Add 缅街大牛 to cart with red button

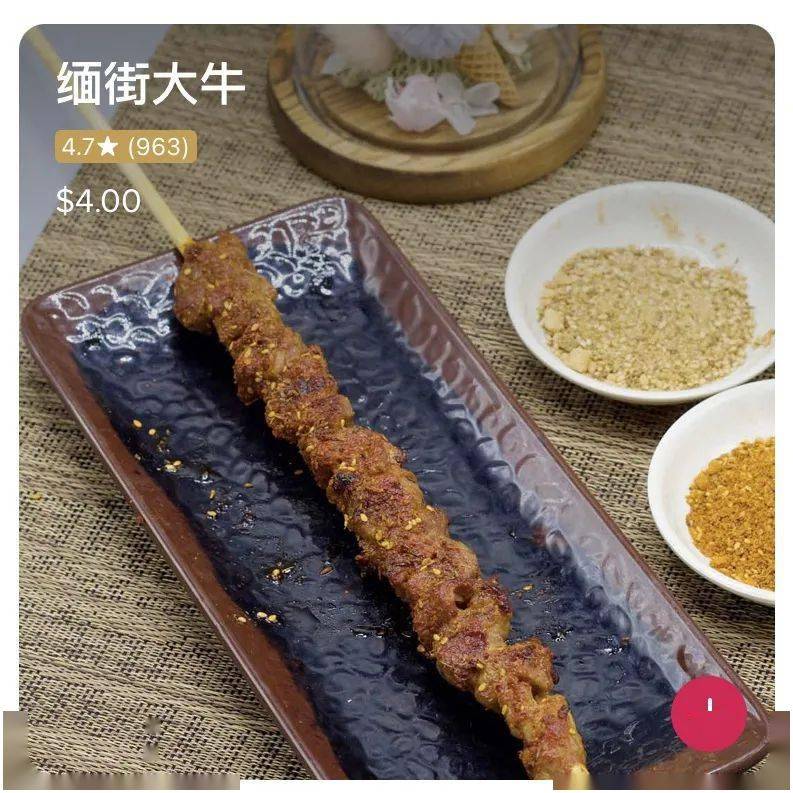(708, 713)
